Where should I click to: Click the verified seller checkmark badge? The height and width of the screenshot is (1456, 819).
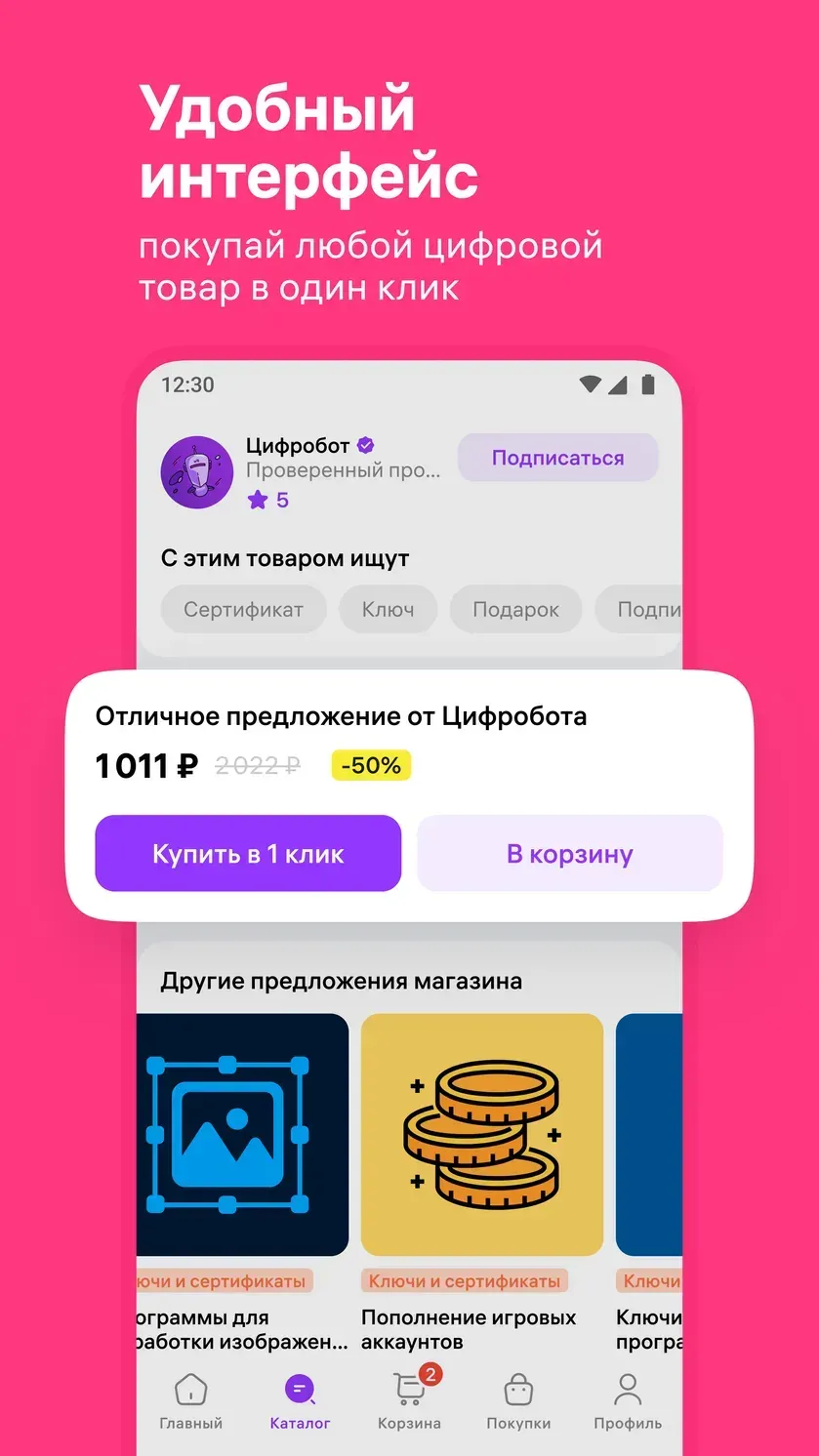[x=364, y=444]
